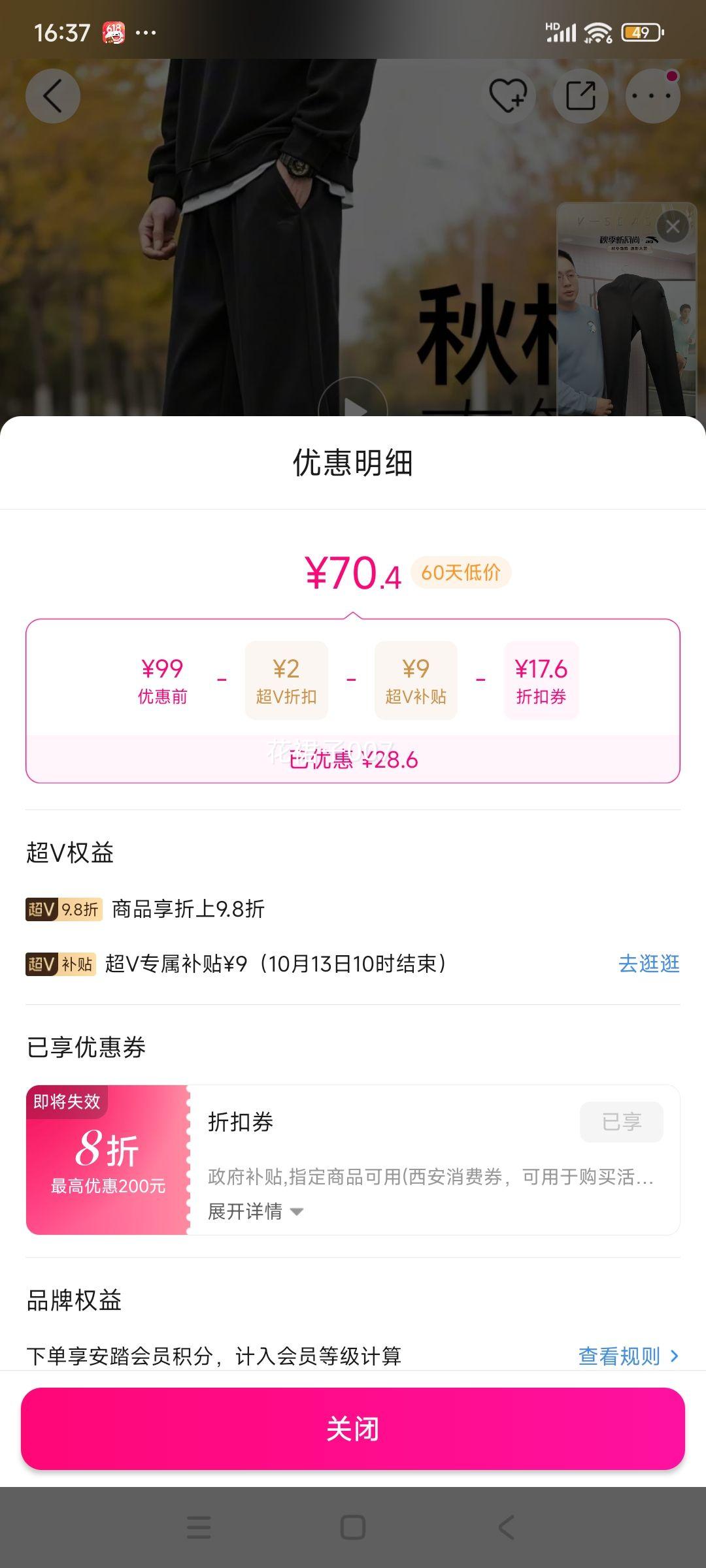Open 查看规则 for brand benefits

click(628, 1356)
